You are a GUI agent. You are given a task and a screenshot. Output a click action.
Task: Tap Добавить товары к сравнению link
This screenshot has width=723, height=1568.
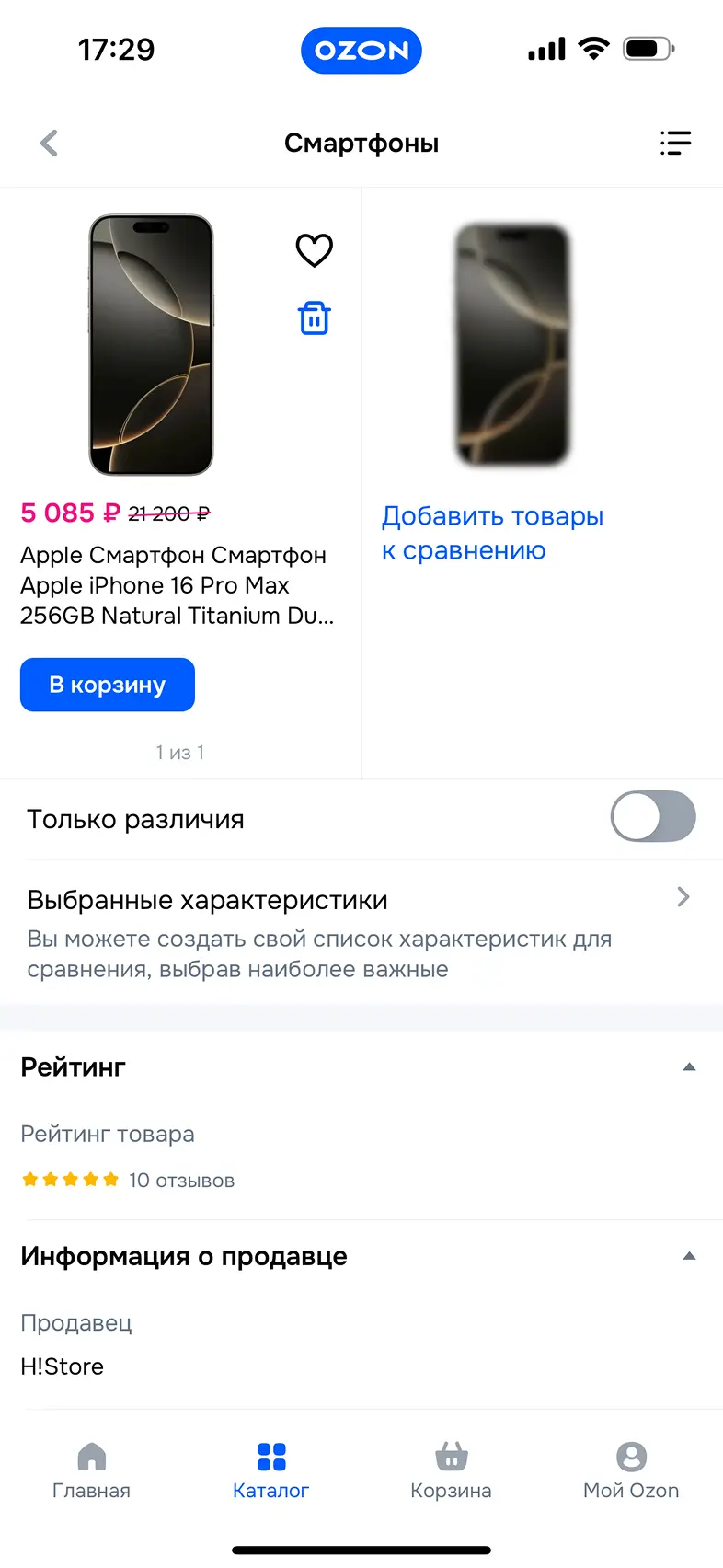tap(492, 533)
